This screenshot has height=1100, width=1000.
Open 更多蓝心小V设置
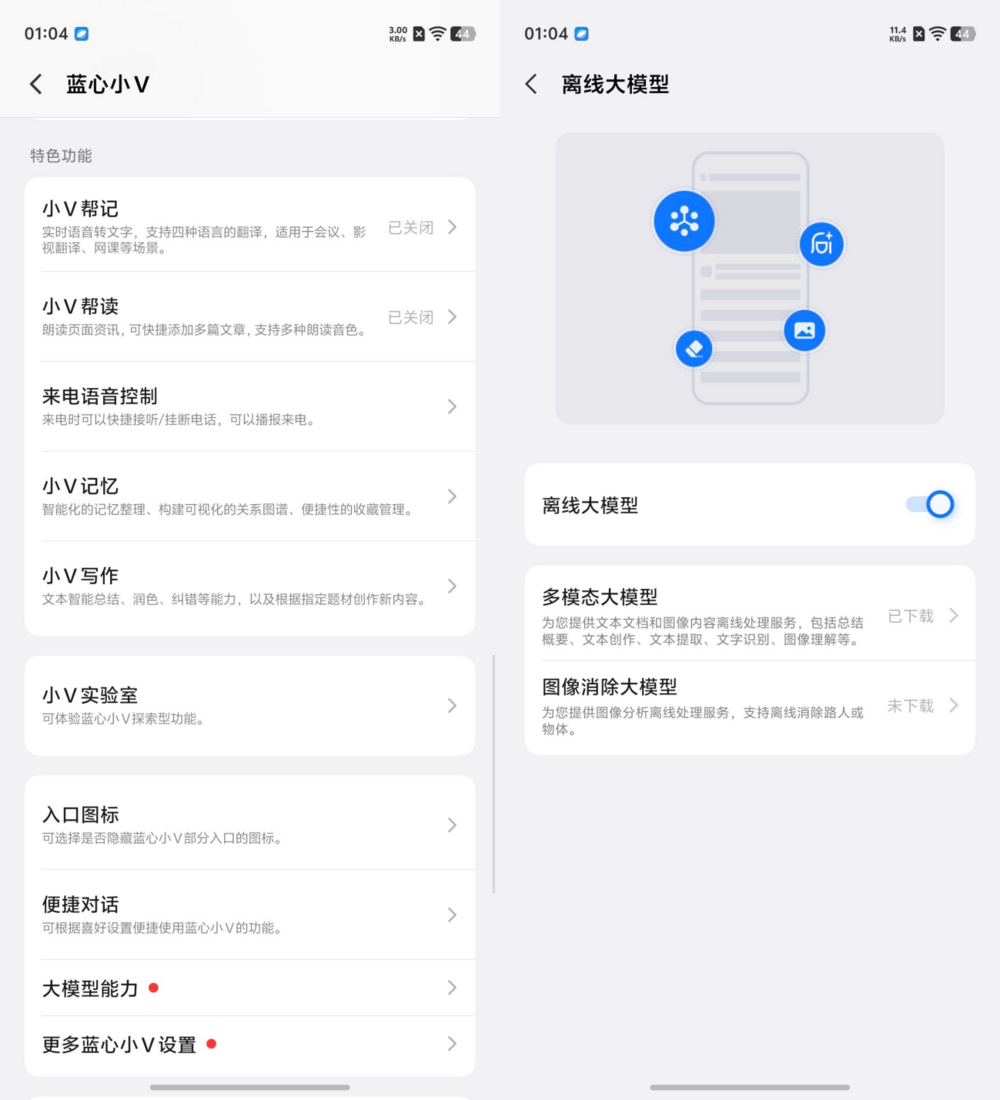point(249,1045)
